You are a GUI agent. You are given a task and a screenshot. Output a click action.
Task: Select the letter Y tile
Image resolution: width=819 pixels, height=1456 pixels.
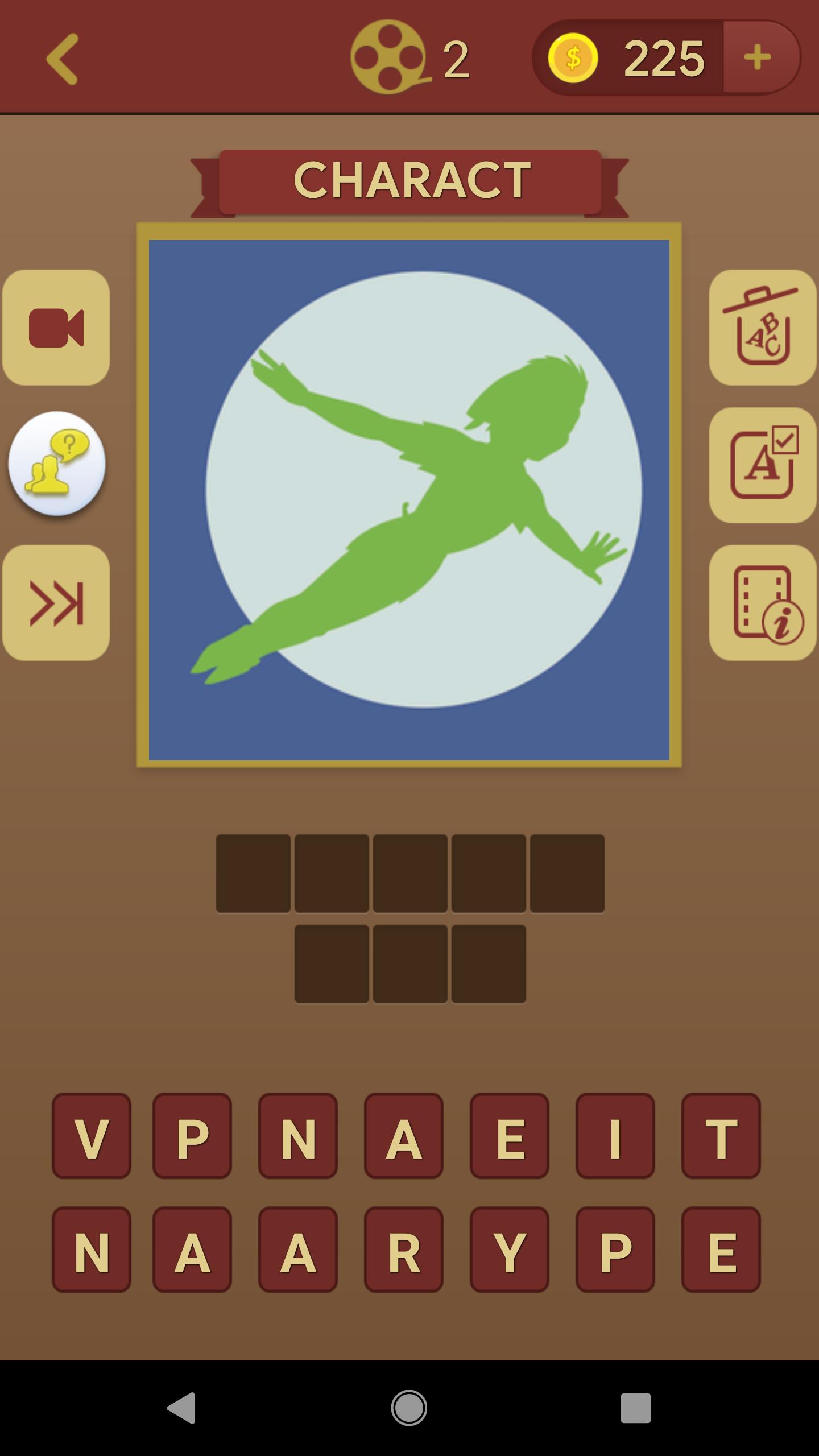[509, 1250]
